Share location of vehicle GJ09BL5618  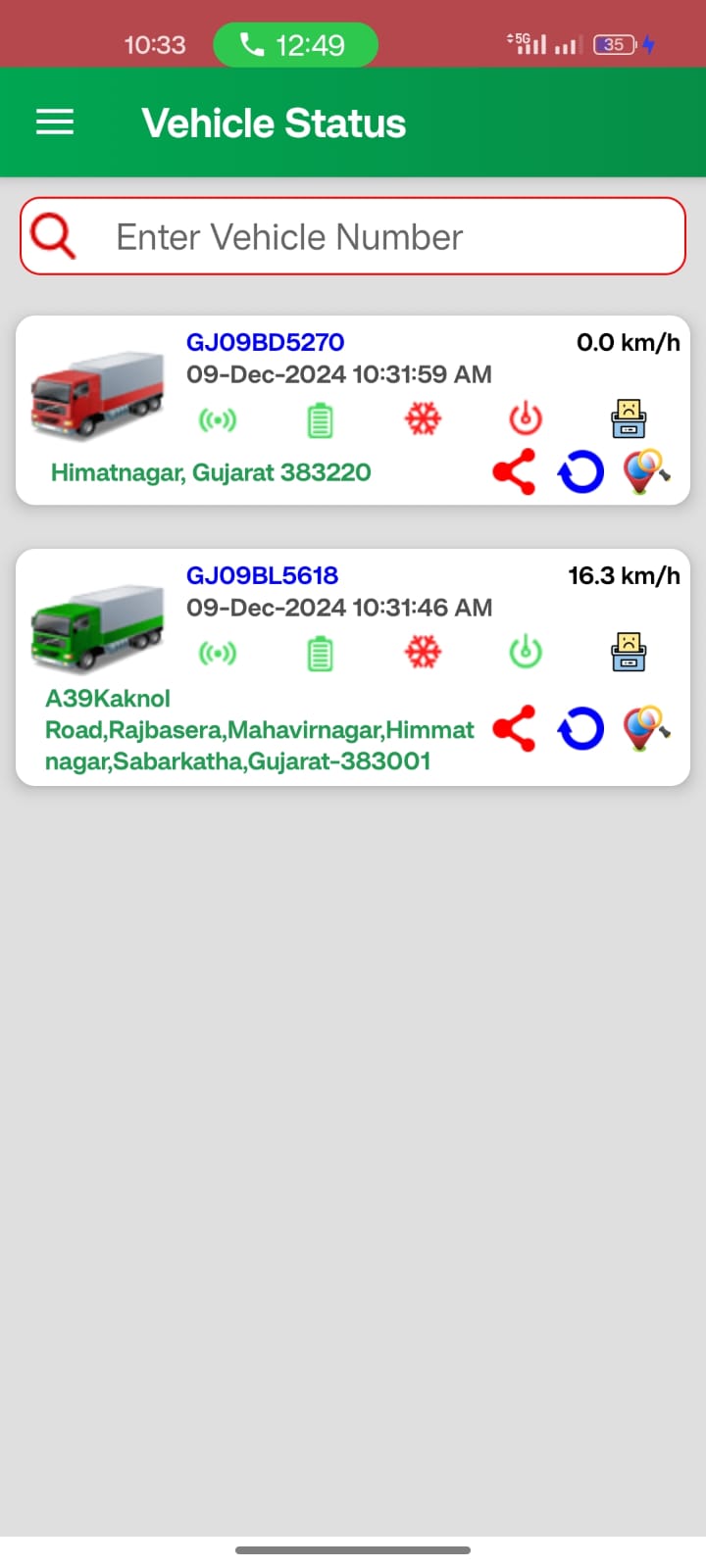click(x=514, y=729)
